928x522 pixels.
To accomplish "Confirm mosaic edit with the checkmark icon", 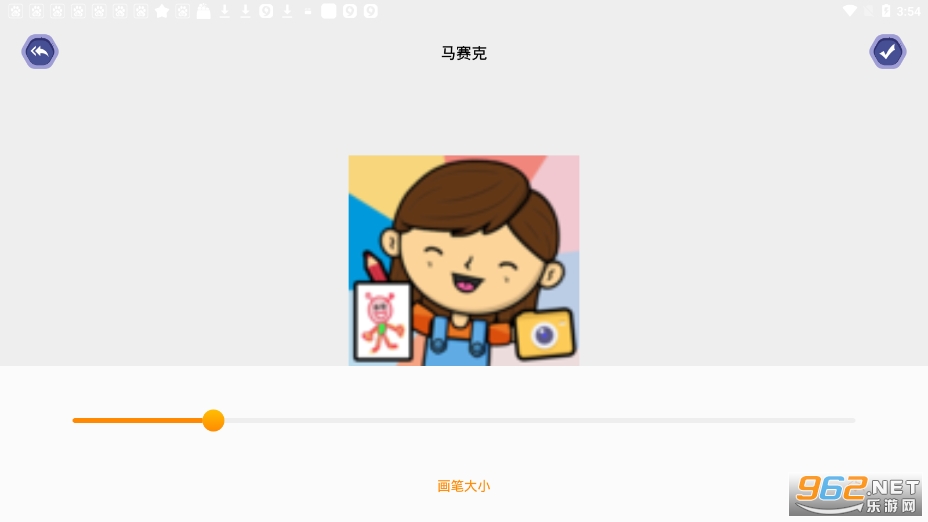I will click(x=887, y=52).
